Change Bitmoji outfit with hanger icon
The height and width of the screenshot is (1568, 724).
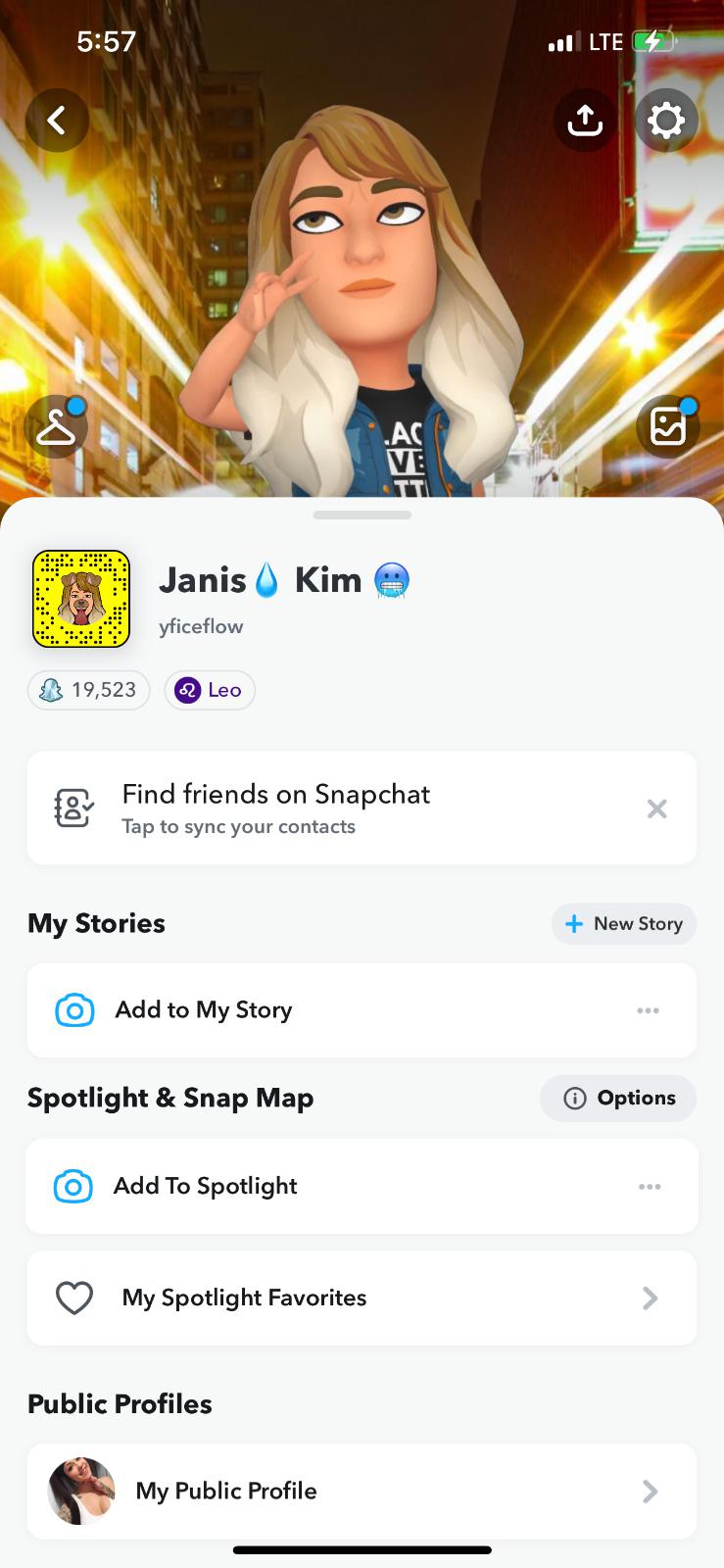56,427
